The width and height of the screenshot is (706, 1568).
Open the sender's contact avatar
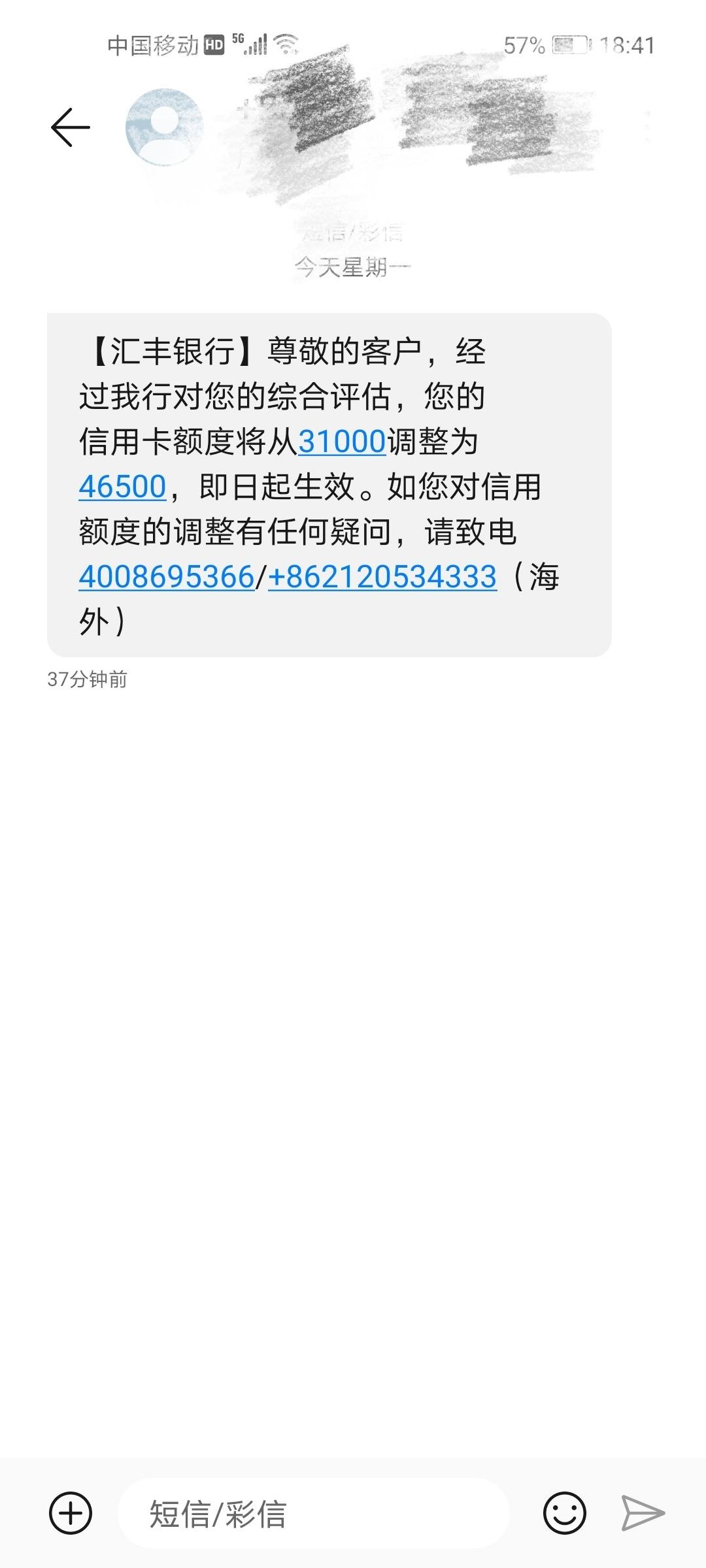pos(164,127)
